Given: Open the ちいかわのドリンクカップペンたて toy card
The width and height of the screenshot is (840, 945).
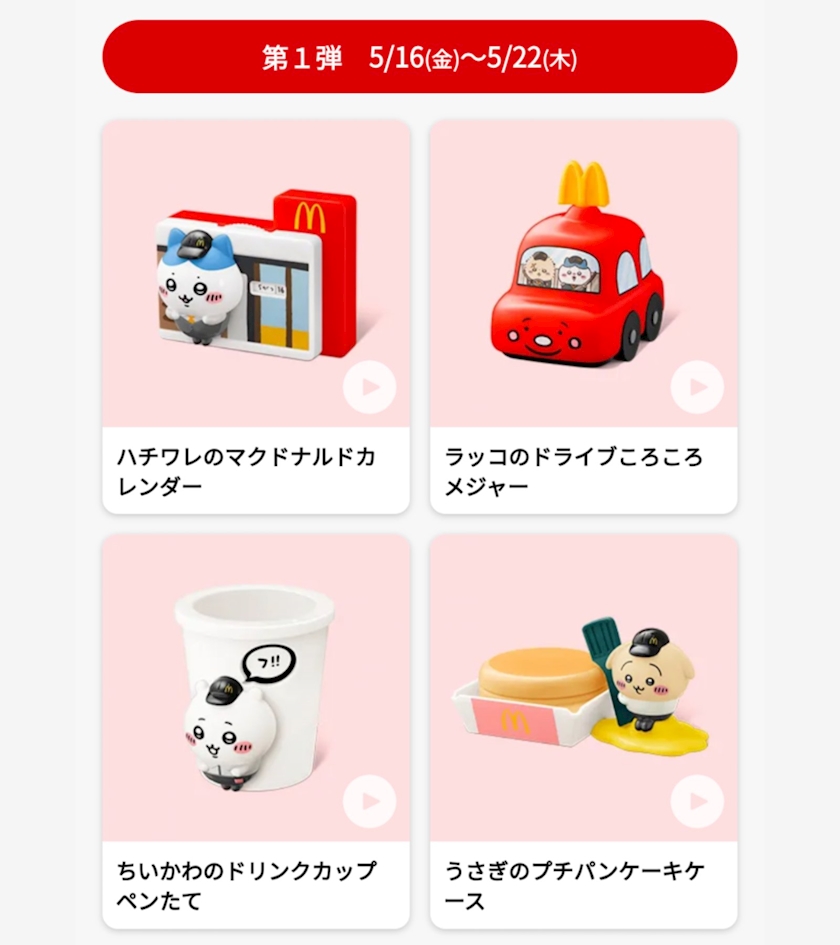Looking at the screenshot, I should (x=256, y=732).
